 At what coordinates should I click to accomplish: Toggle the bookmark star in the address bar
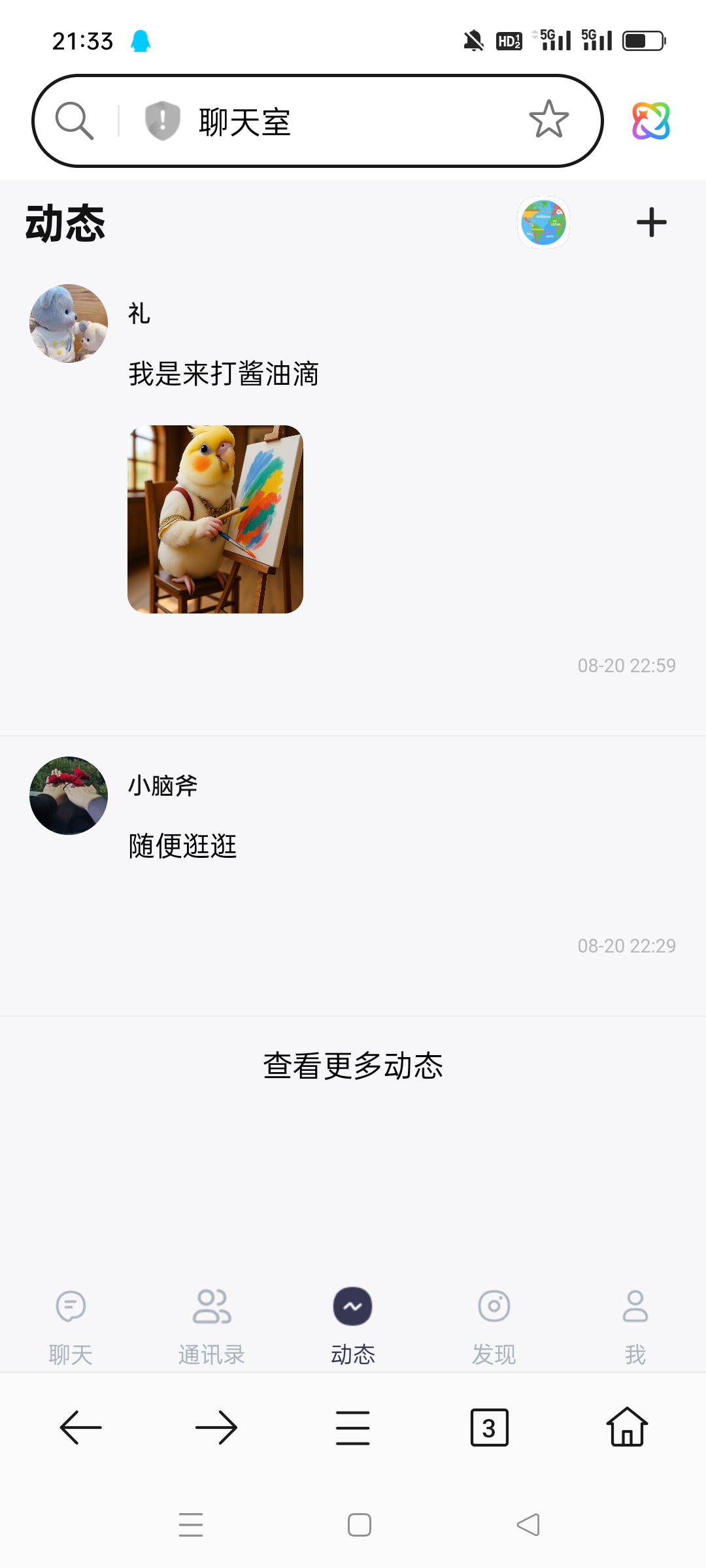click(548, 121)
